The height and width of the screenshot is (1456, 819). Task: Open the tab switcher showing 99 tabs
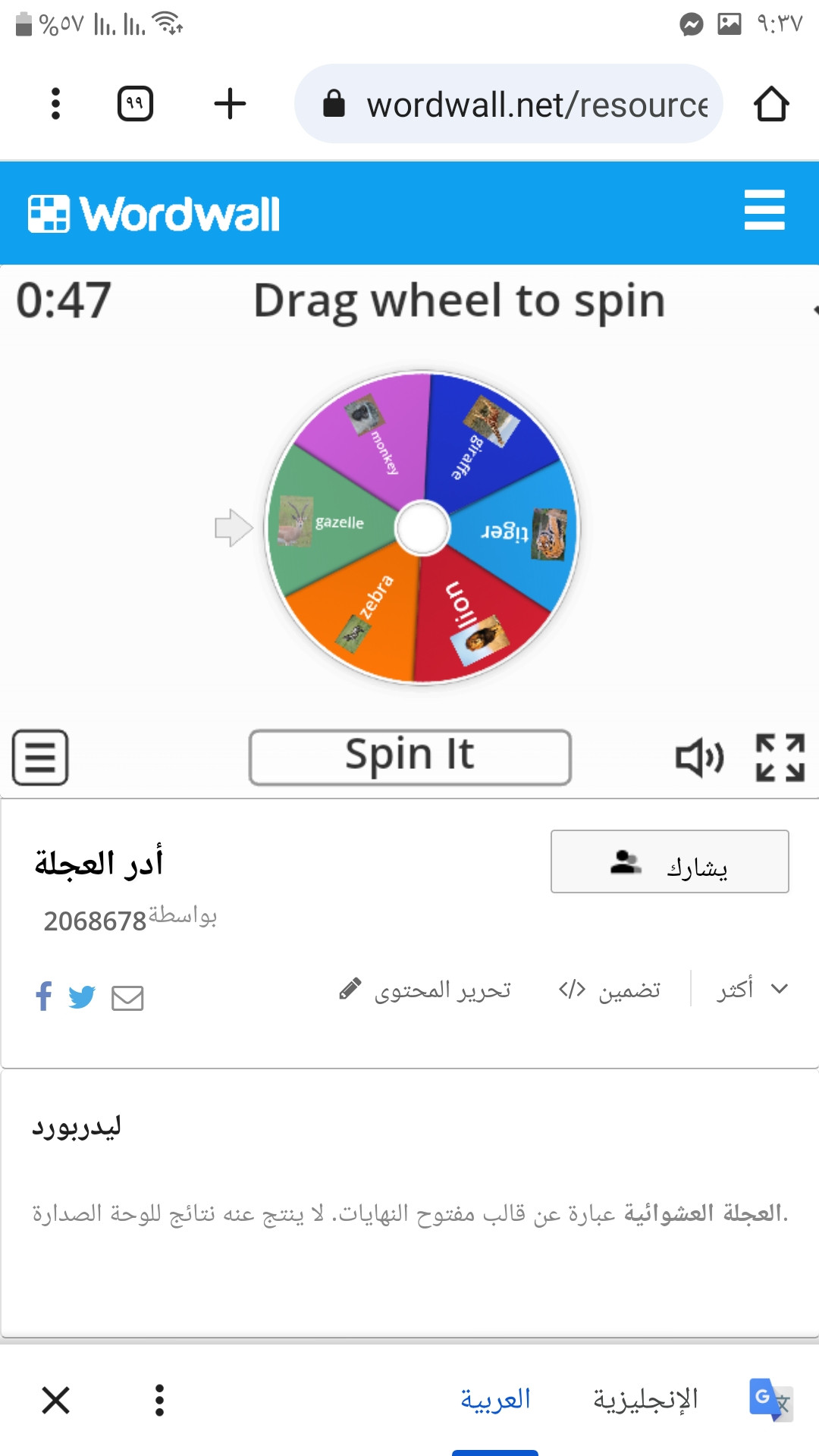135,104
